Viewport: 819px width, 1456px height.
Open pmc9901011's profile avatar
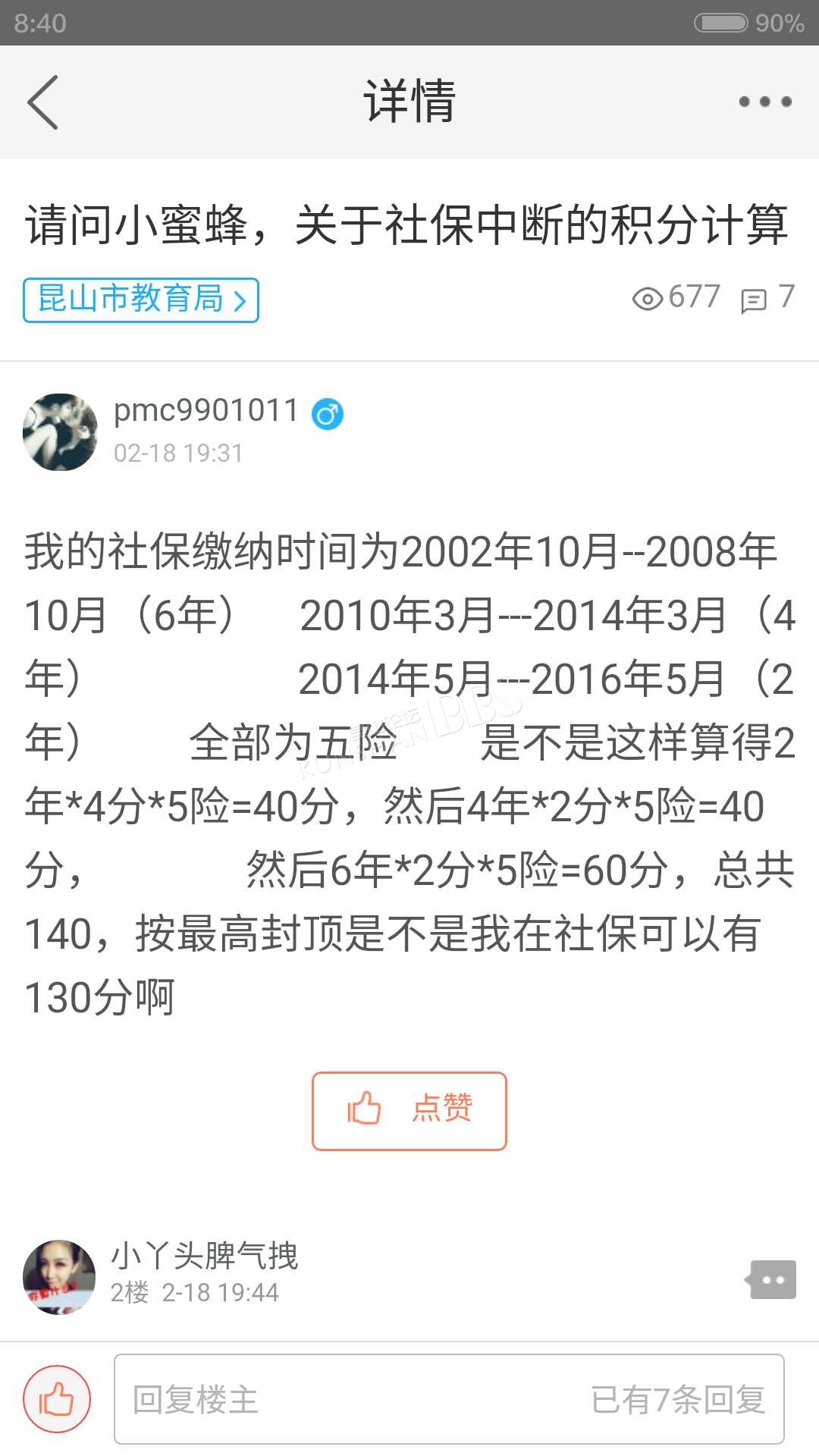click(x=60, y=431)
